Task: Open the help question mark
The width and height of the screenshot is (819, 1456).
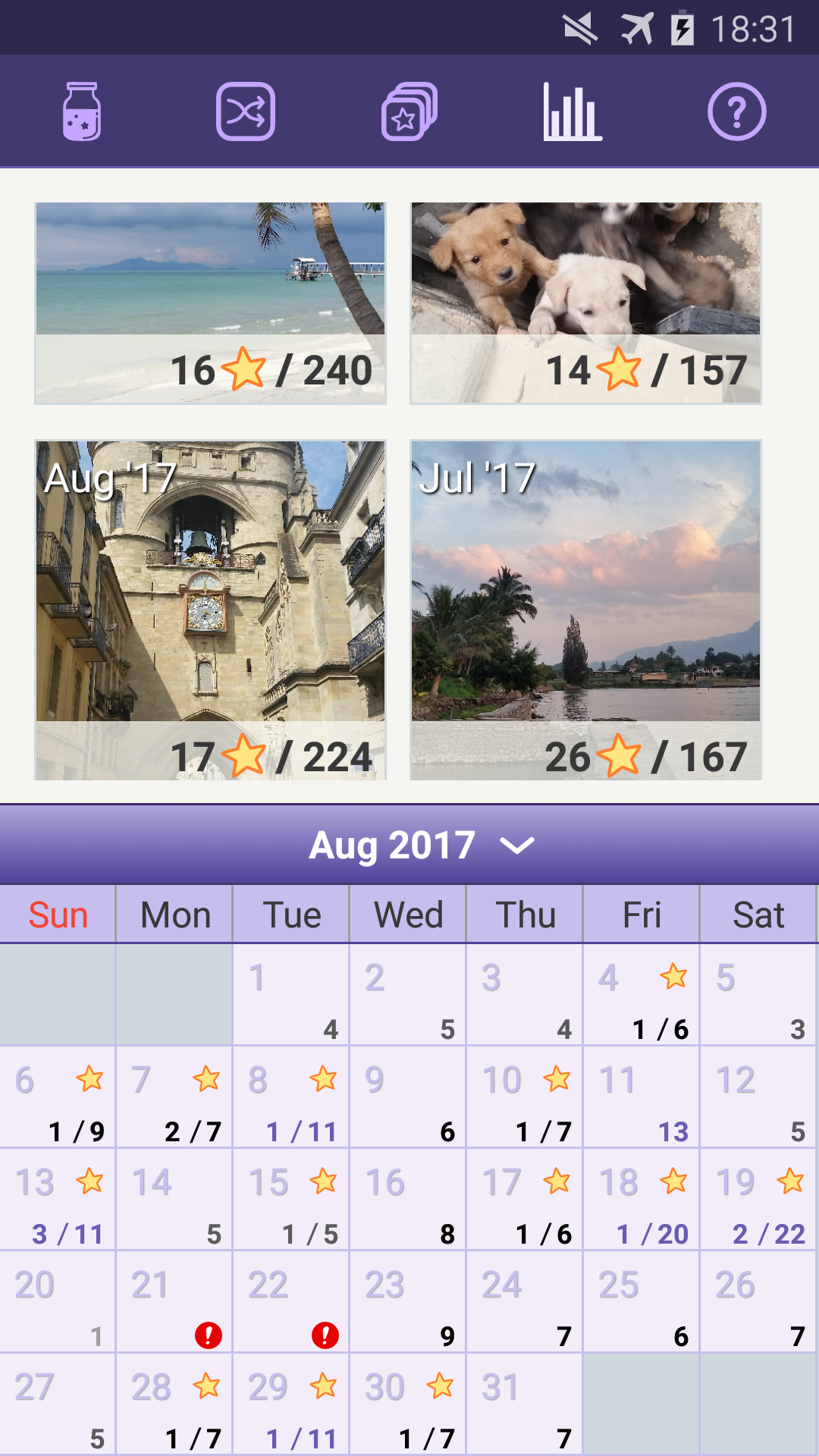Action: pyautogui.click(x=736, y=111)
